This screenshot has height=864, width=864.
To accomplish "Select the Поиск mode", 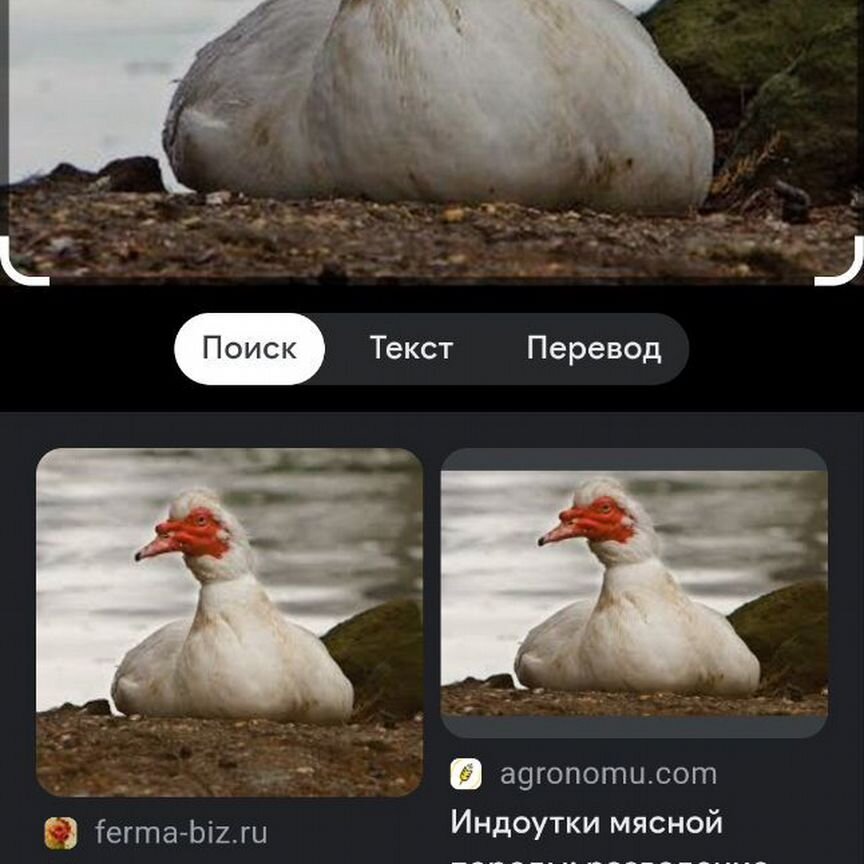I will coord(249,349).
